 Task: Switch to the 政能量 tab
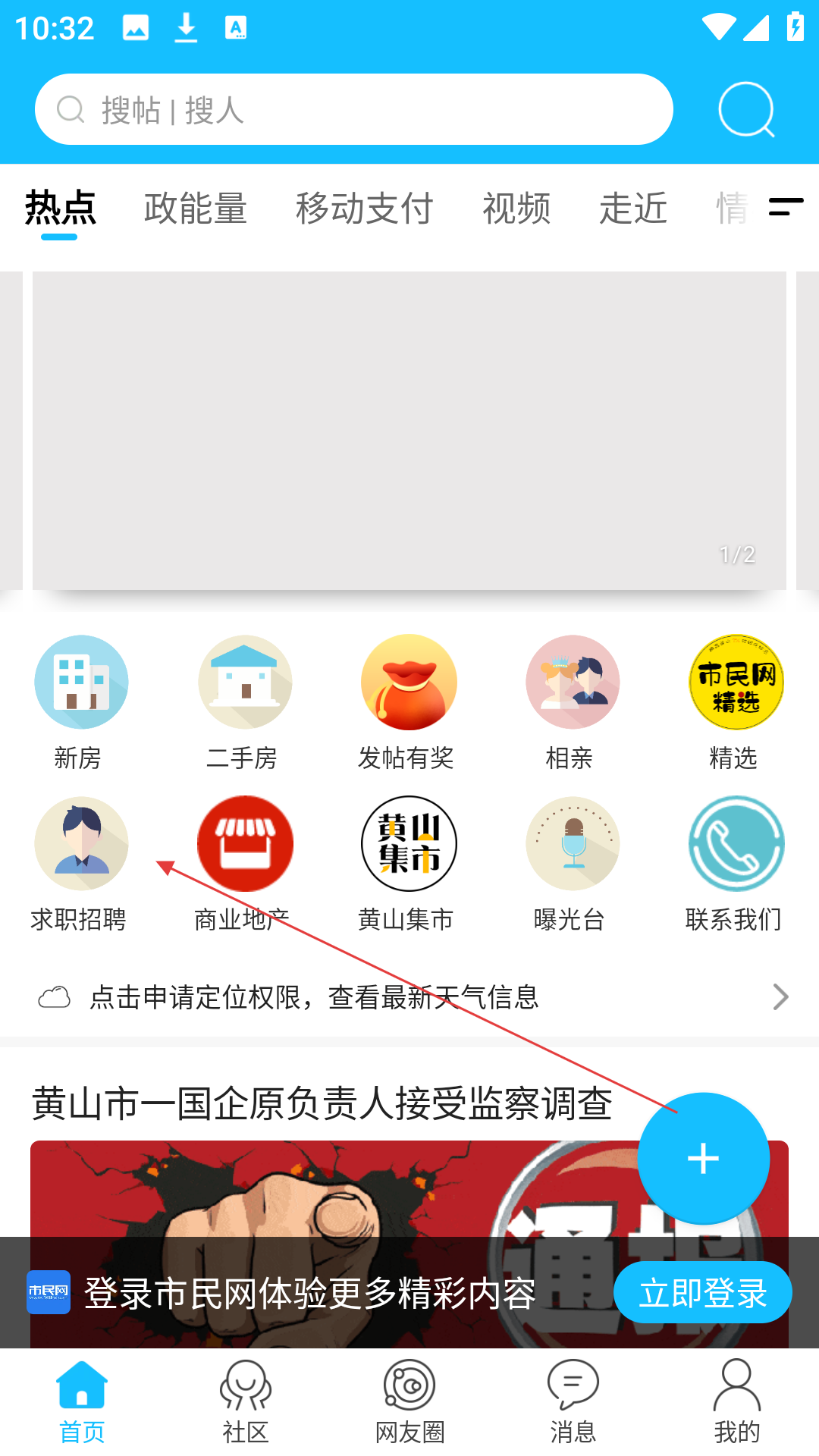click(196, 209)
